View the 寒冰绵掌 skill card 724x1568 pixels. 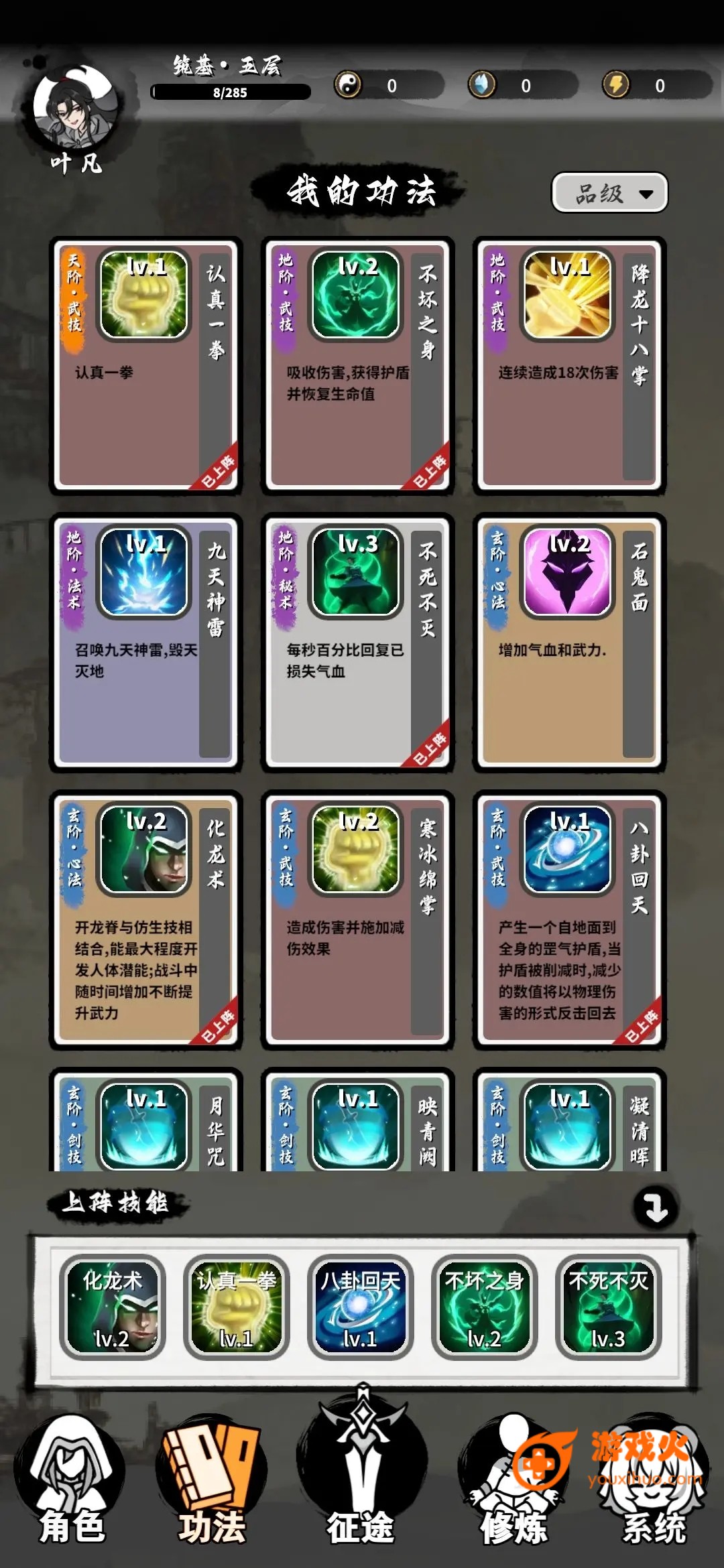(x=357, y=921)
